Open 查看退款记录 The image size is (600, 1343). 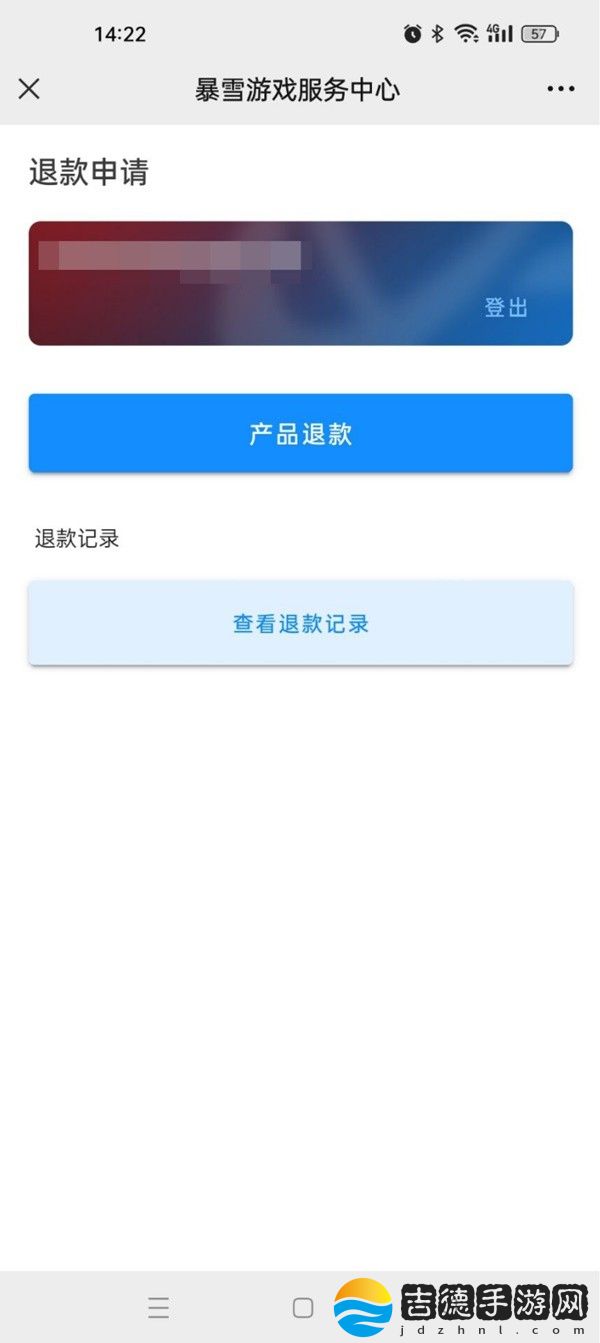300,623
